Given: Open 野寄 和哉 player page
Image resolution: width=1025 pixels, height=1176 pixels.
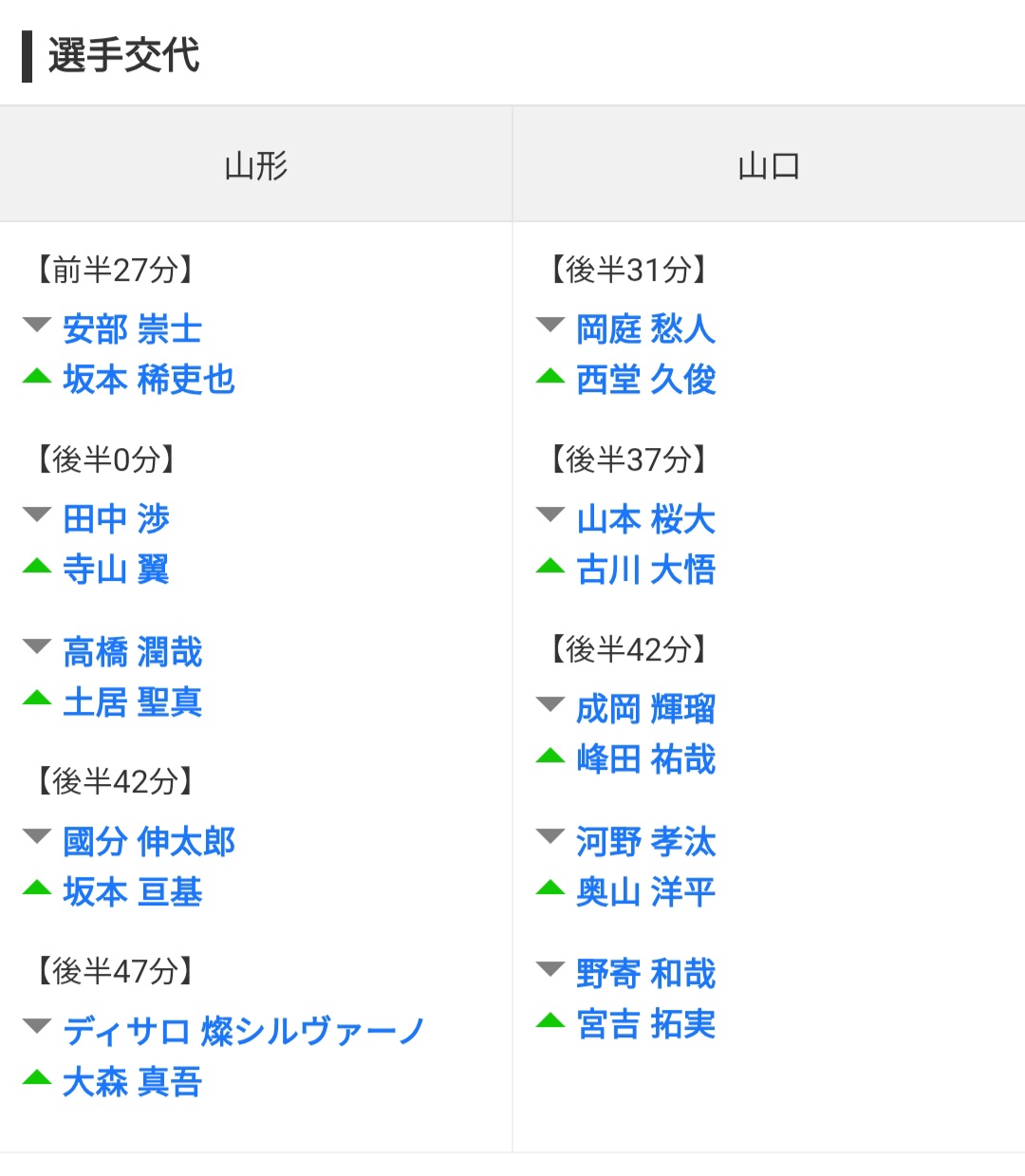Looking at the screenshot, I should point(645,974).
